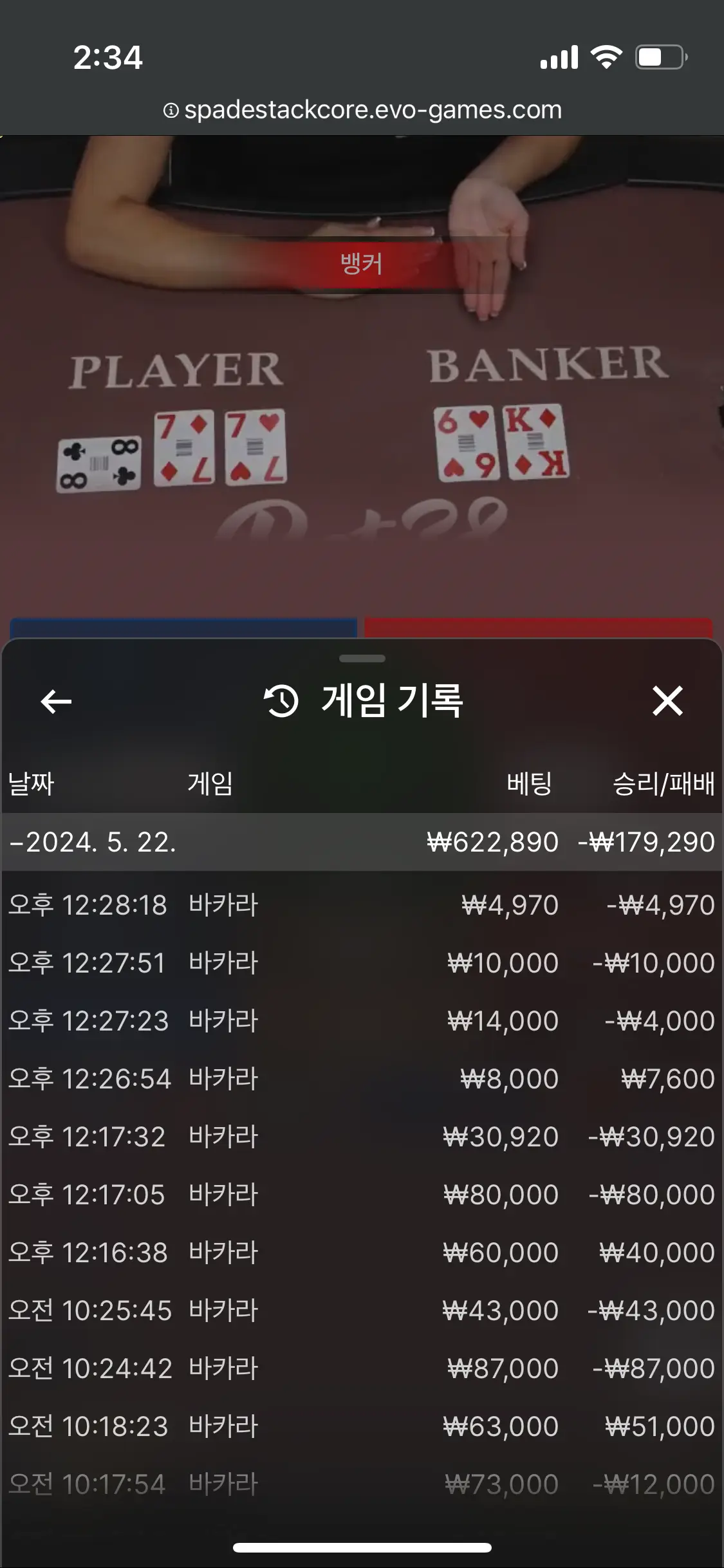Image resolution: width=724 pixels, height=1568 pixels.
Task: View the 오후 12:17:05 game record
Action: click(x=362, y=1195)
